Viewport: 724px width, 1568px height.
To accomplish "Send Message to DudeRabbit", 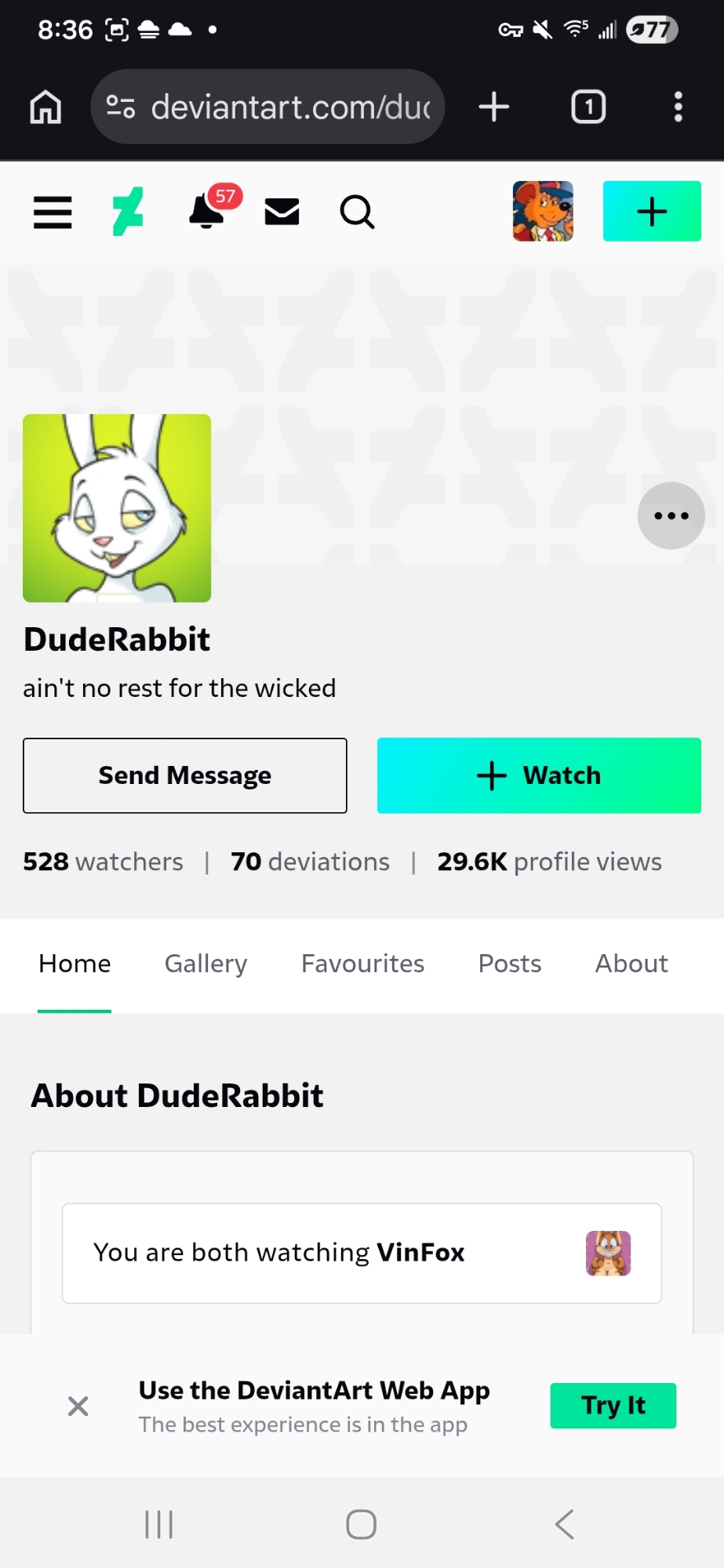I will (184, 775).
